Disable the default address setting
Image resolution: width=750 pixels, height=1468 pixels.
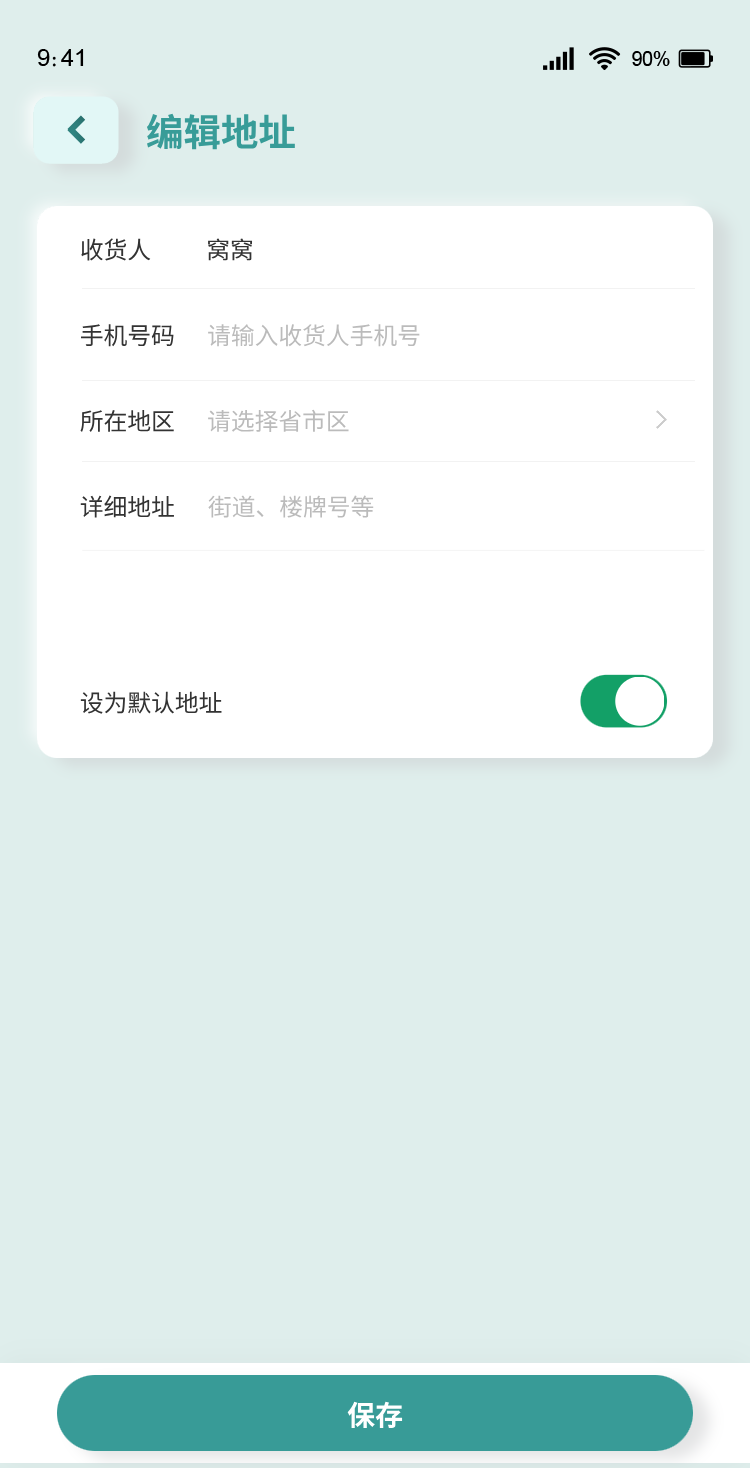point(623,701)
